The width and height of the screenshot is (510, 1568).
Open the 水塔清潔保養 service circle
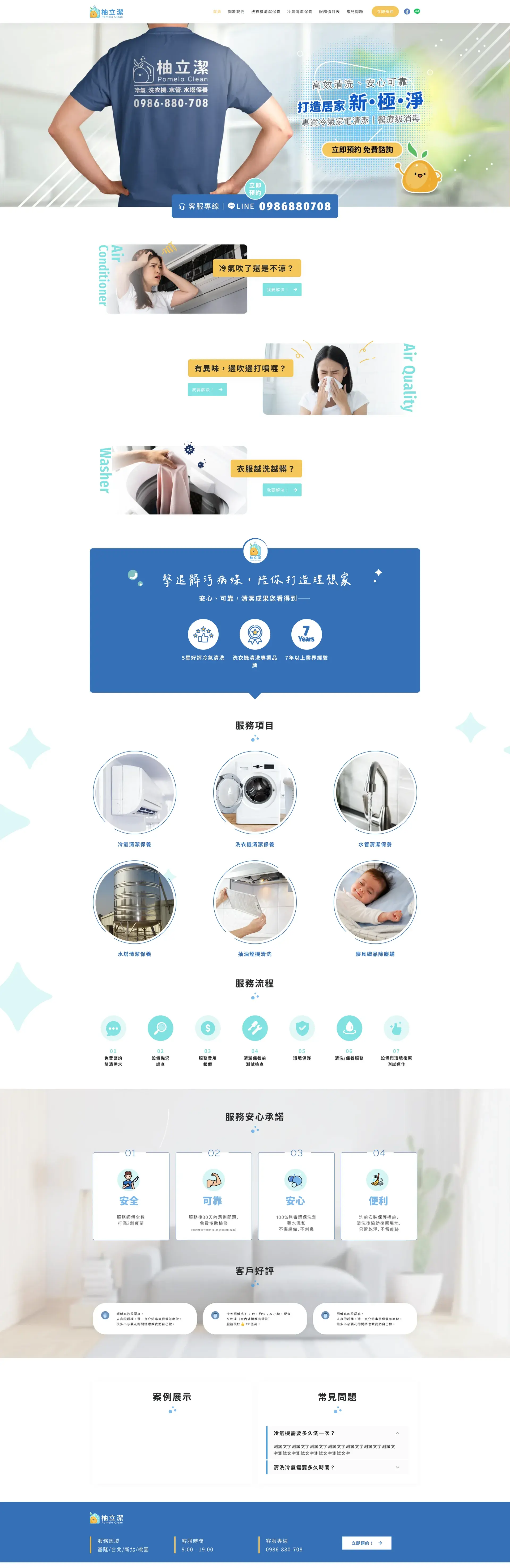pos(134,902)
